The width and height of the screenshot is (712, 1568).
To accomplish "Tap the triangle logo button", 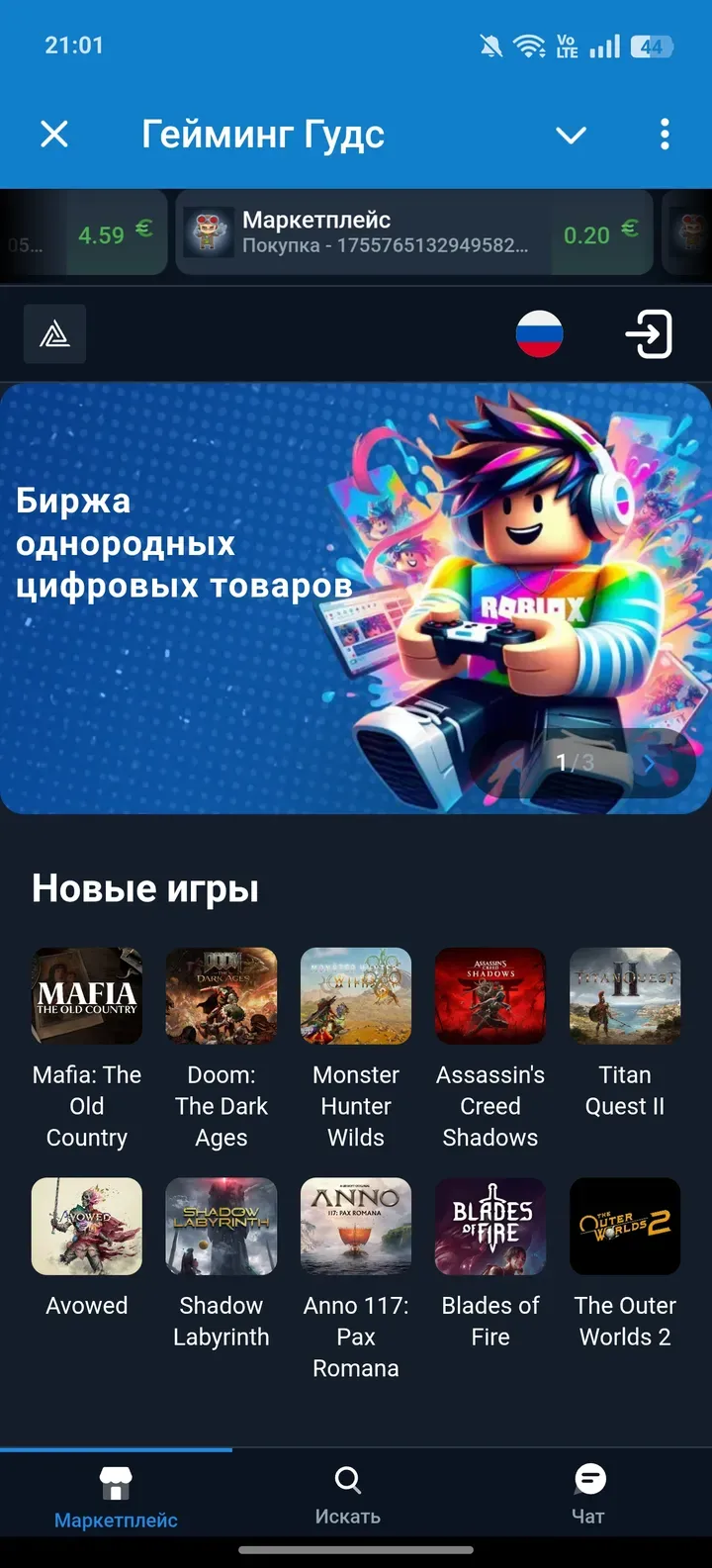I will tap(55, 334).
